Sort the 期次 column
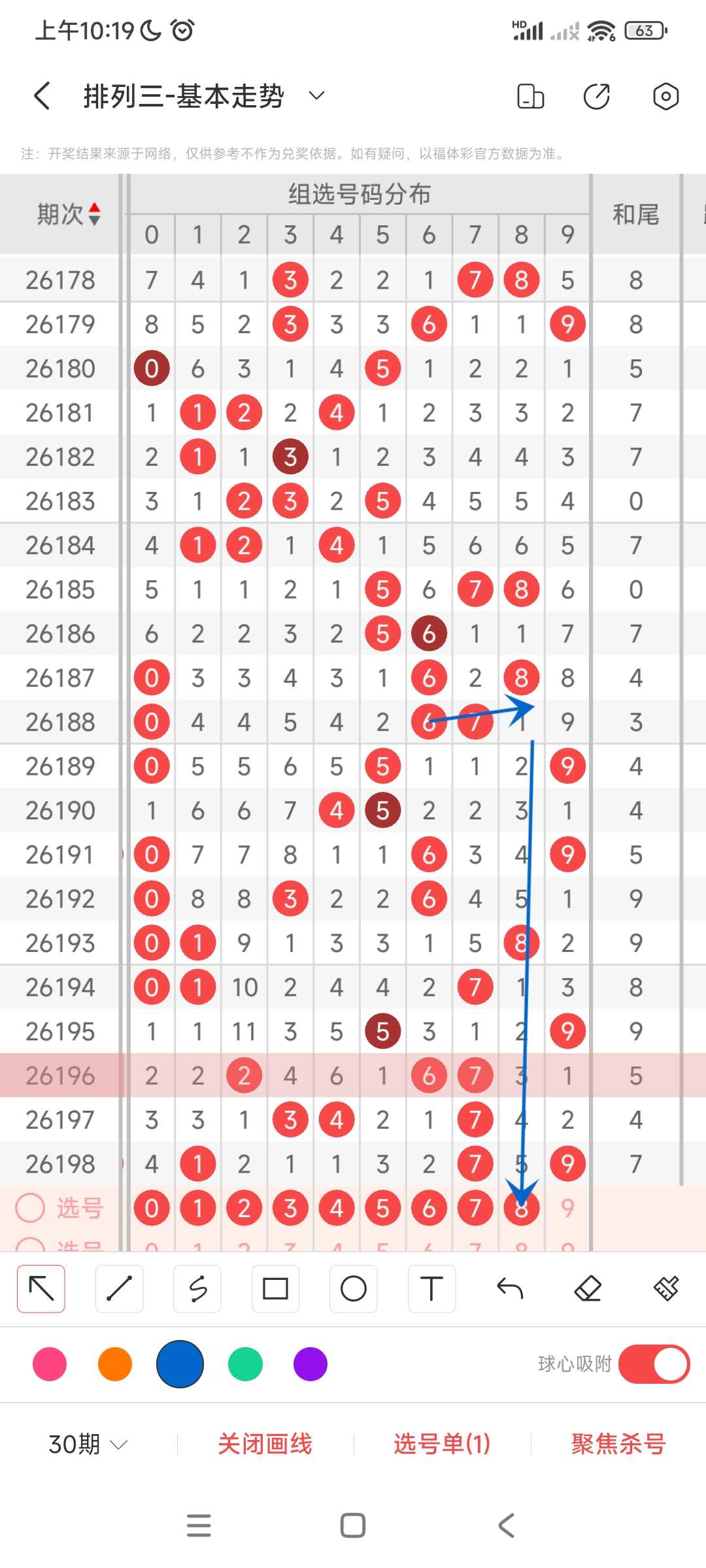Viewport: 706px width, 1568px height. pyautogui.click(x=69, y=214)
